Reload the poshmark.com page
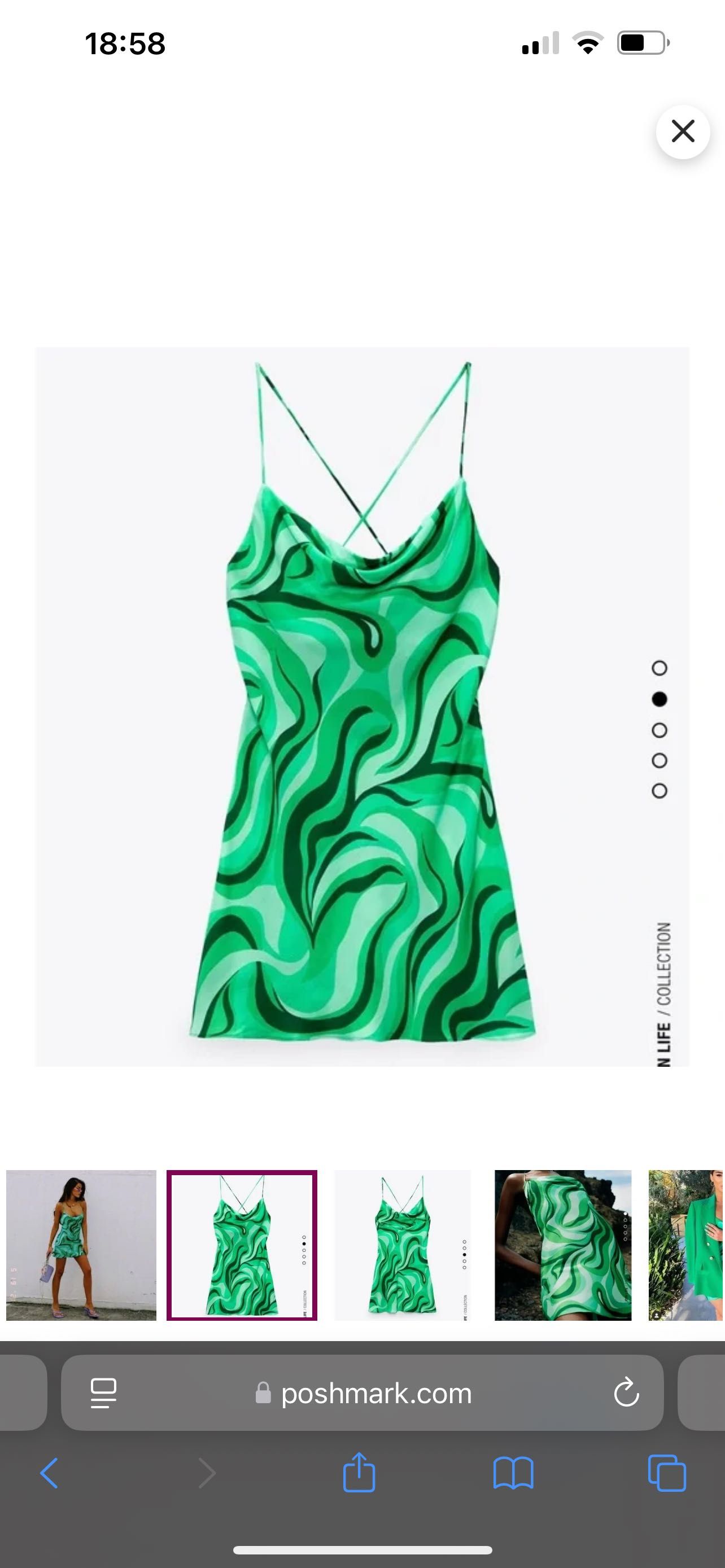 (x=626, y=1392)
